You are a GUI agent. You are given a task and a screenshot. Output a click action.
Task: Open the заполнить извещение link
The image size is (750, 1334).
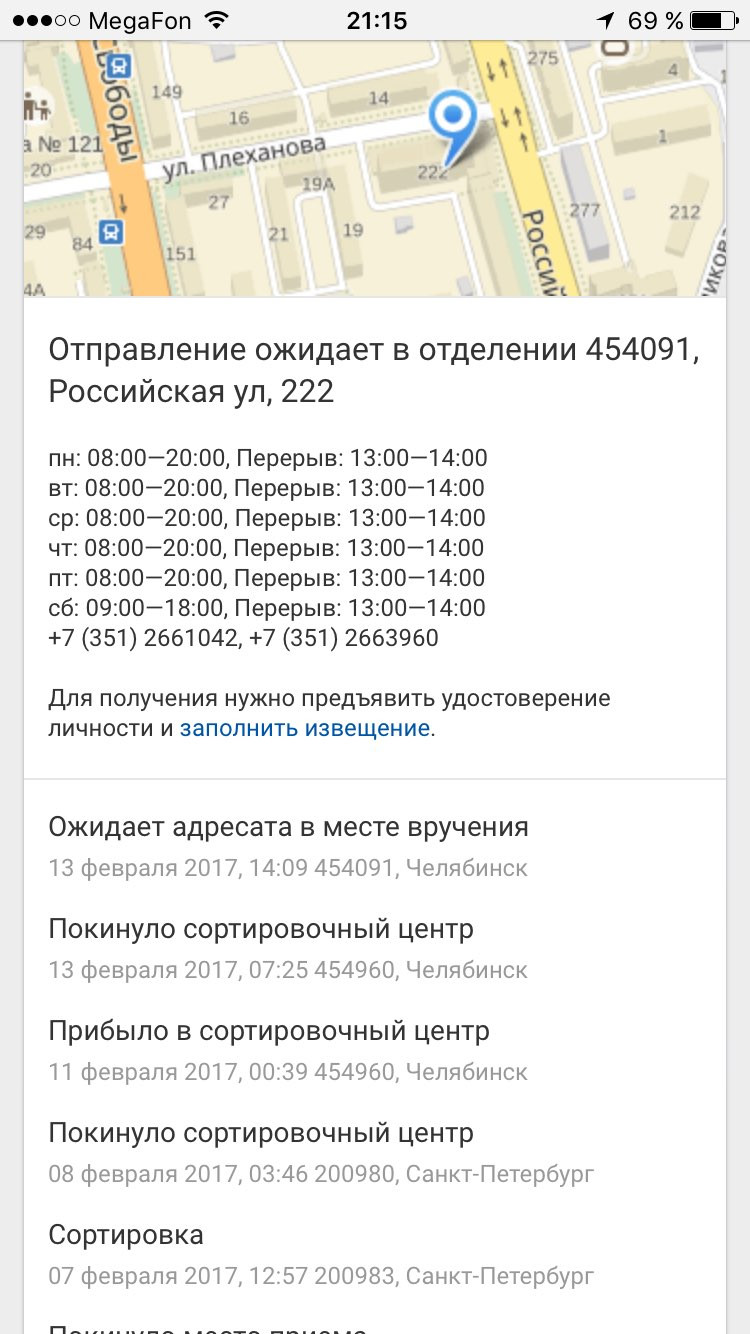[305, 728]
